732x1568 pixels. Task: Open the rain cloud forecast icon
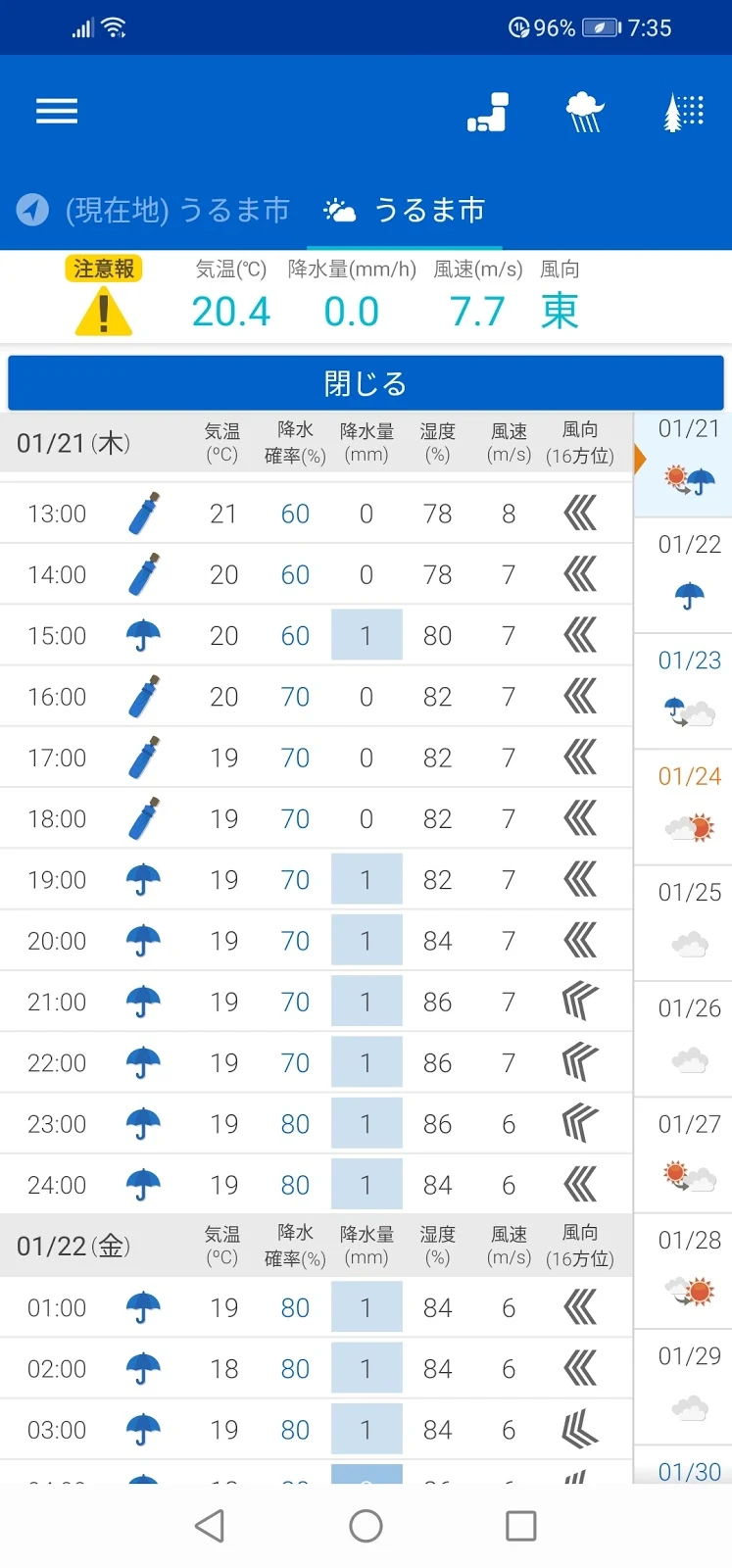tap(585, 113)
